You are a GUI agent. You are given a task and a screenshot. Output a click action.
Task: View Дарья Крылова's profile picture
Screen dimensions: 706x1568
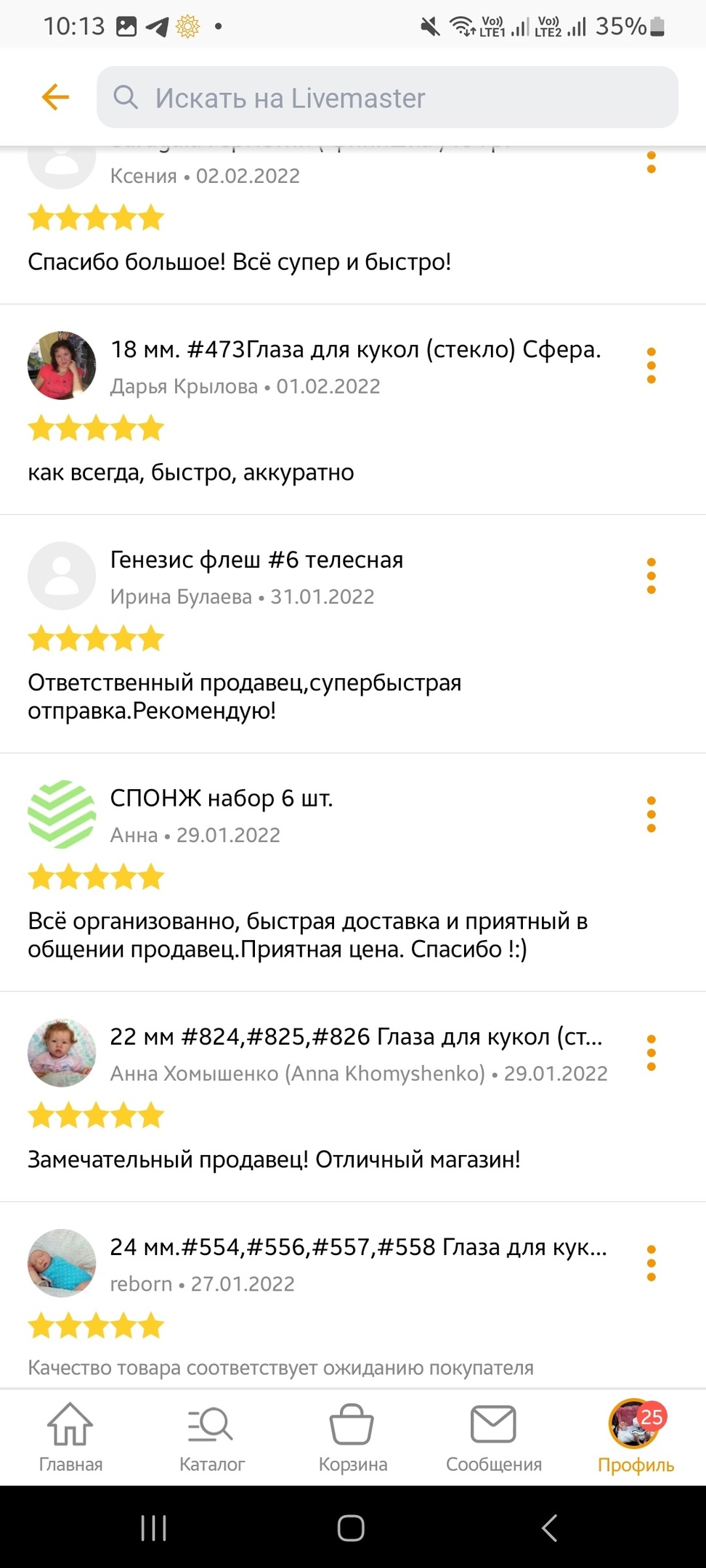62,366
